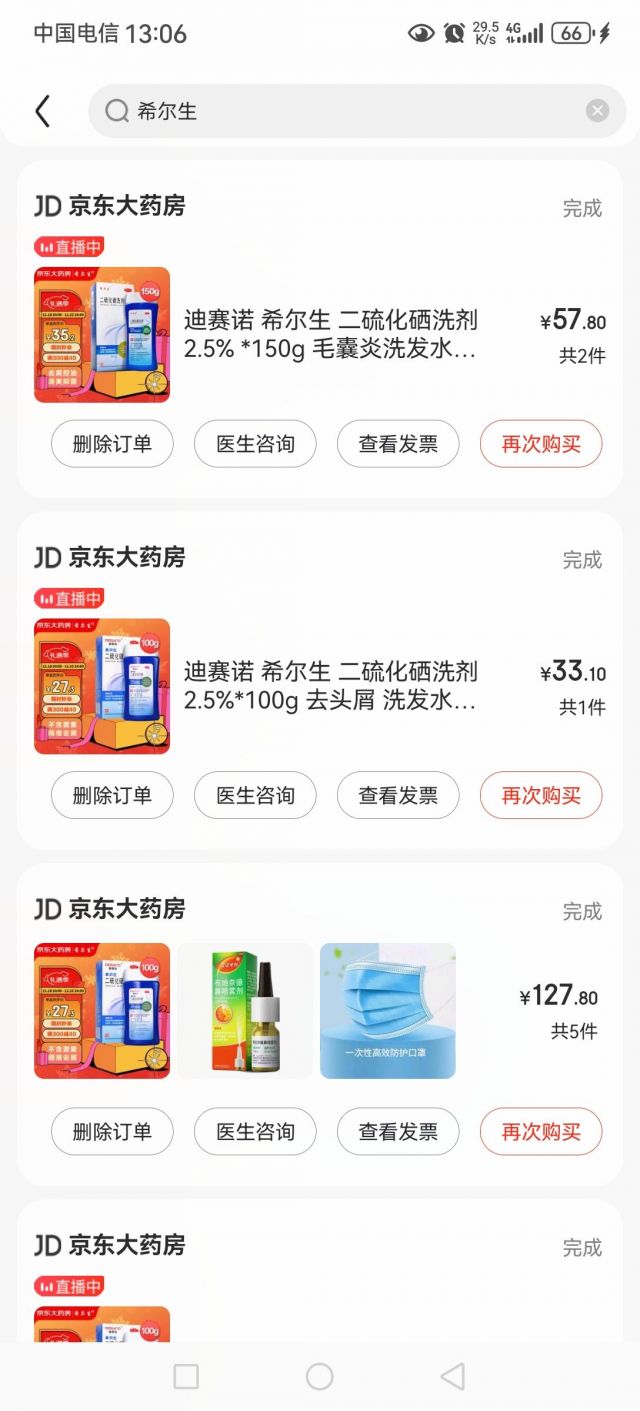
Task: View the invoice for the ¥57.80 order
Action: coord(398,444)
